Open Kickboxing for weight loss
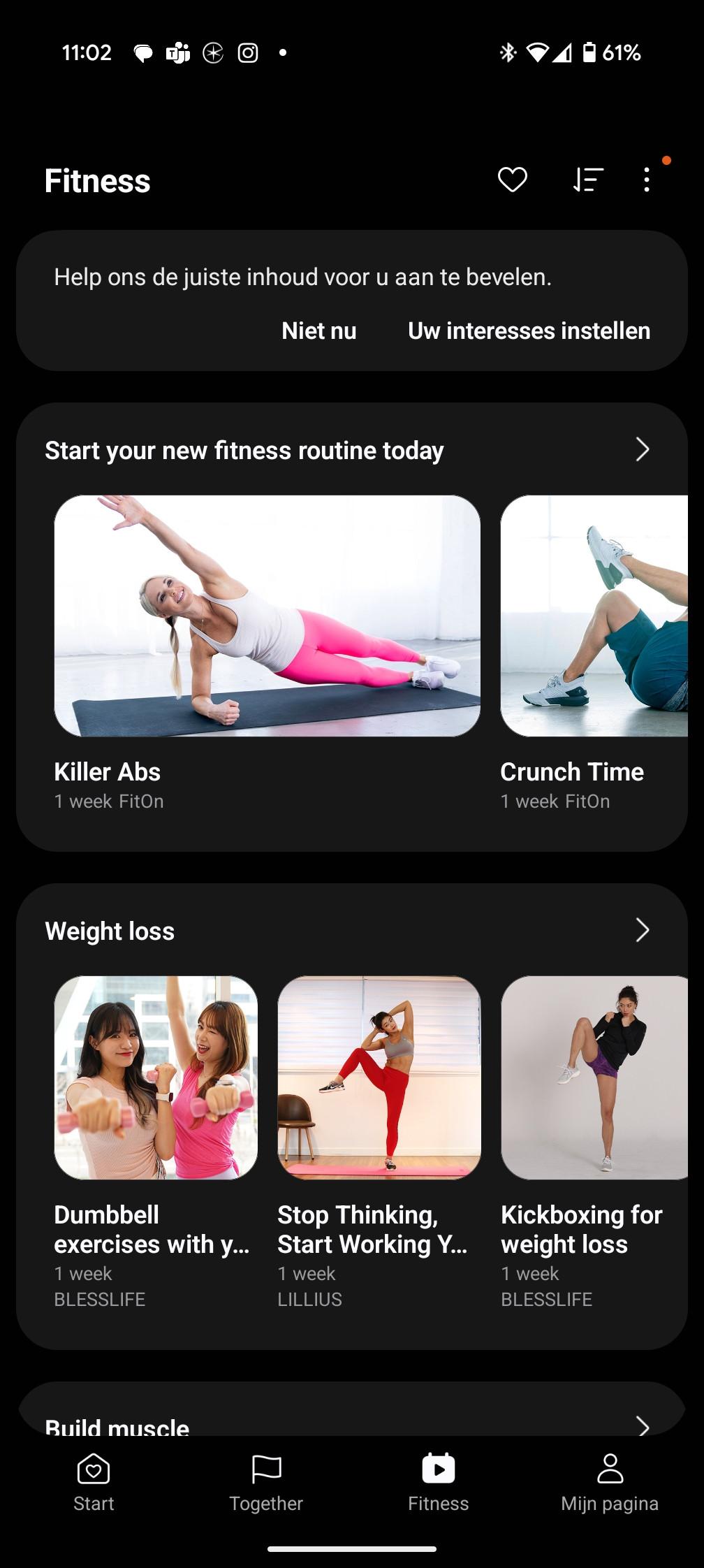 pyautogui.click(x=594, y=1142)
